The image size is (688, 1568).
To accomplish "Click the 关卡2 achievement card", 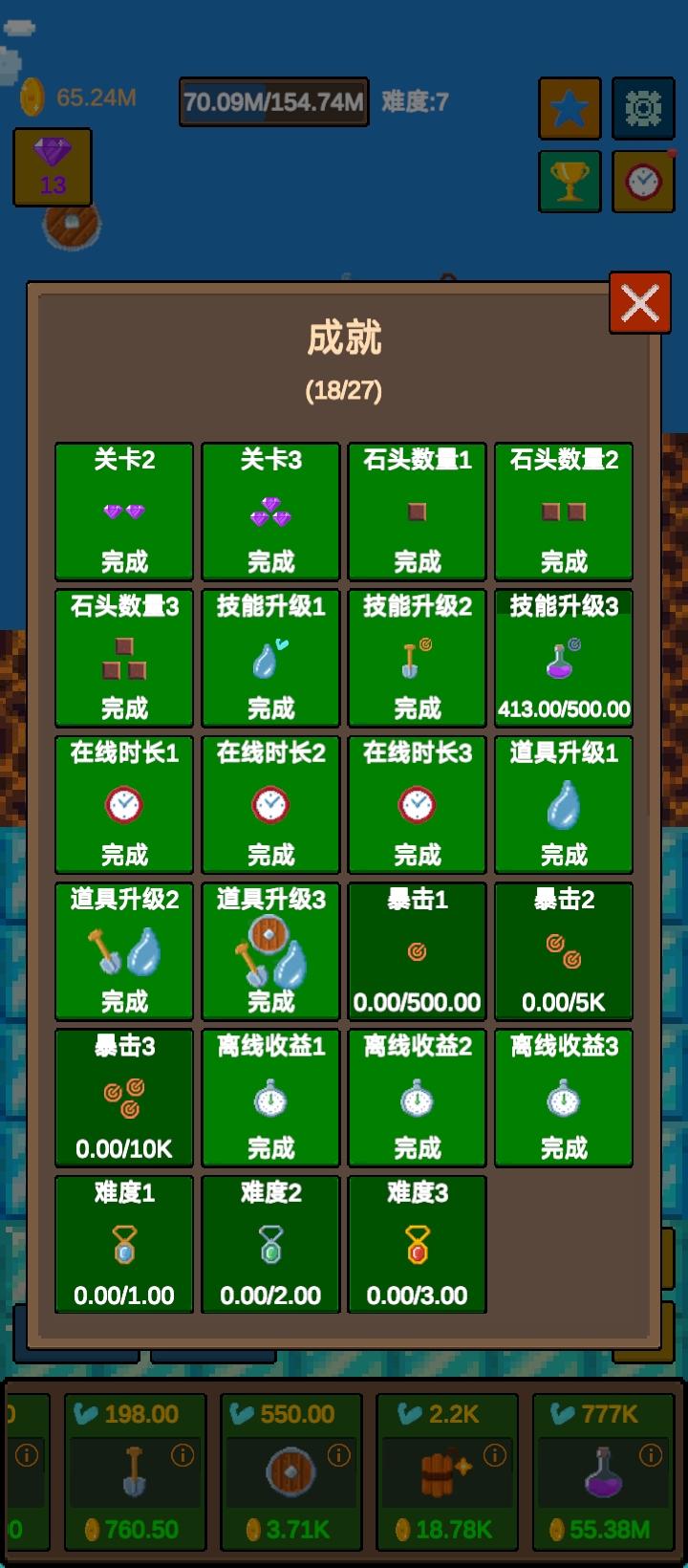I will (123, 512).
